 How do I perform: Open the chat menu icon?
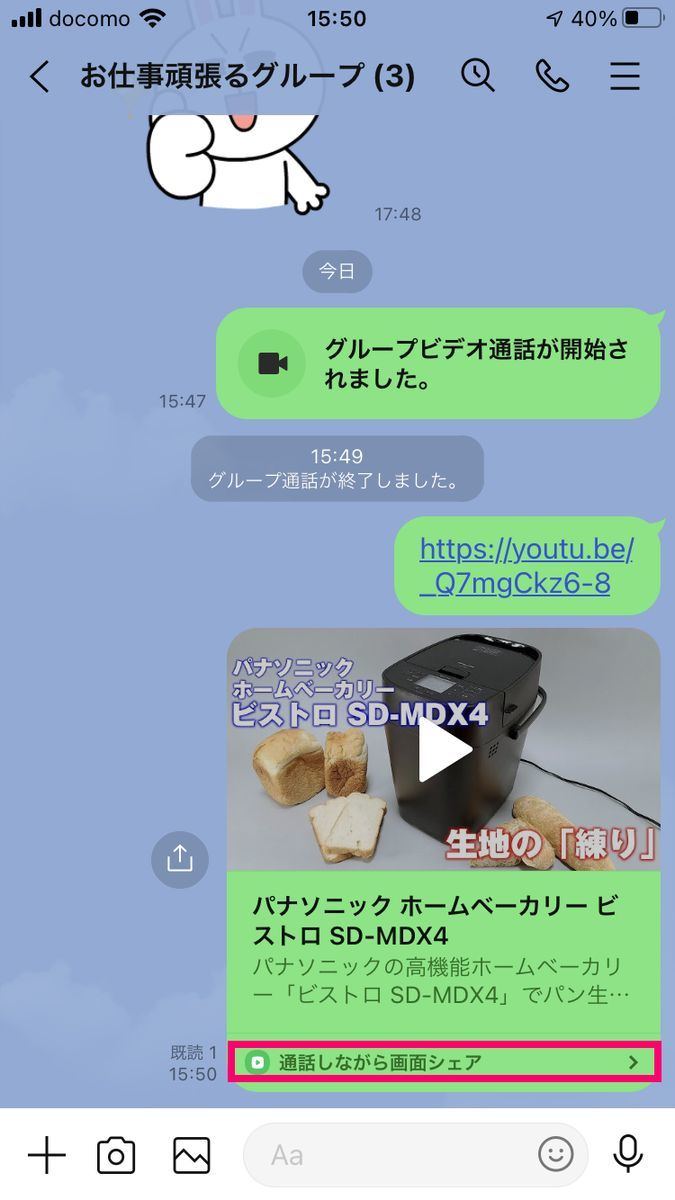click(x=625, y=77)
